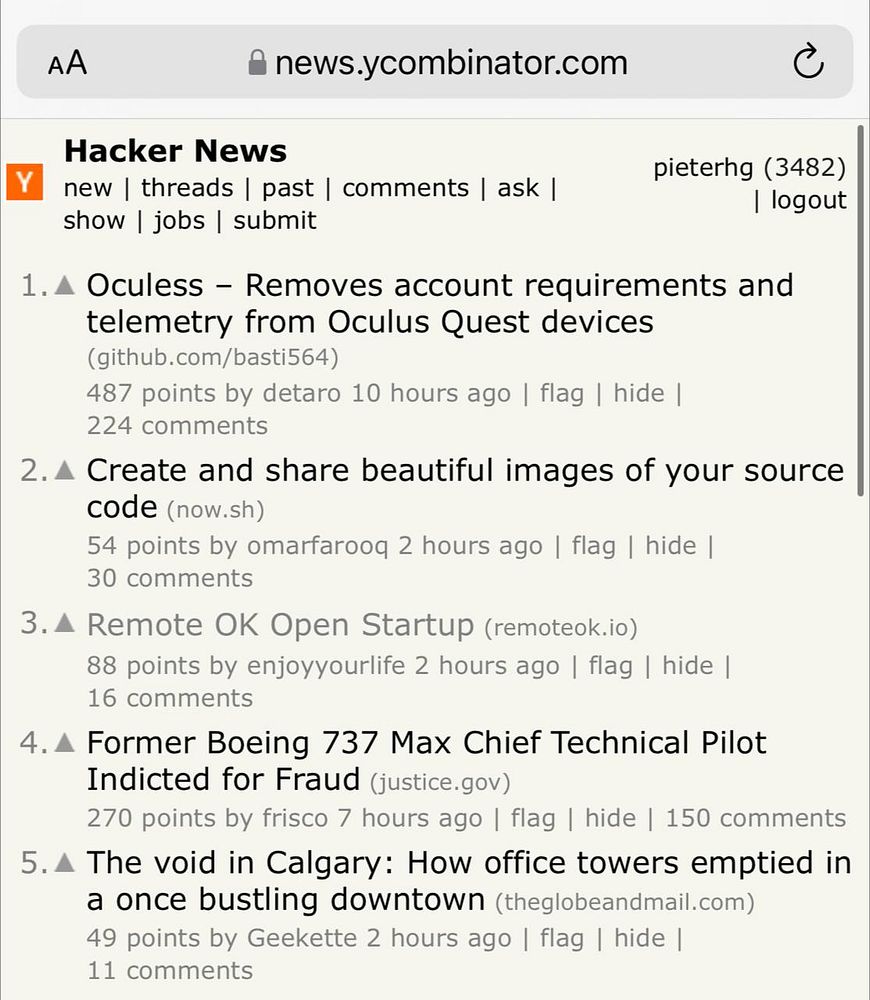View the comments page
The height and width of the screenshot is (1000, 870).
(405, 188)
